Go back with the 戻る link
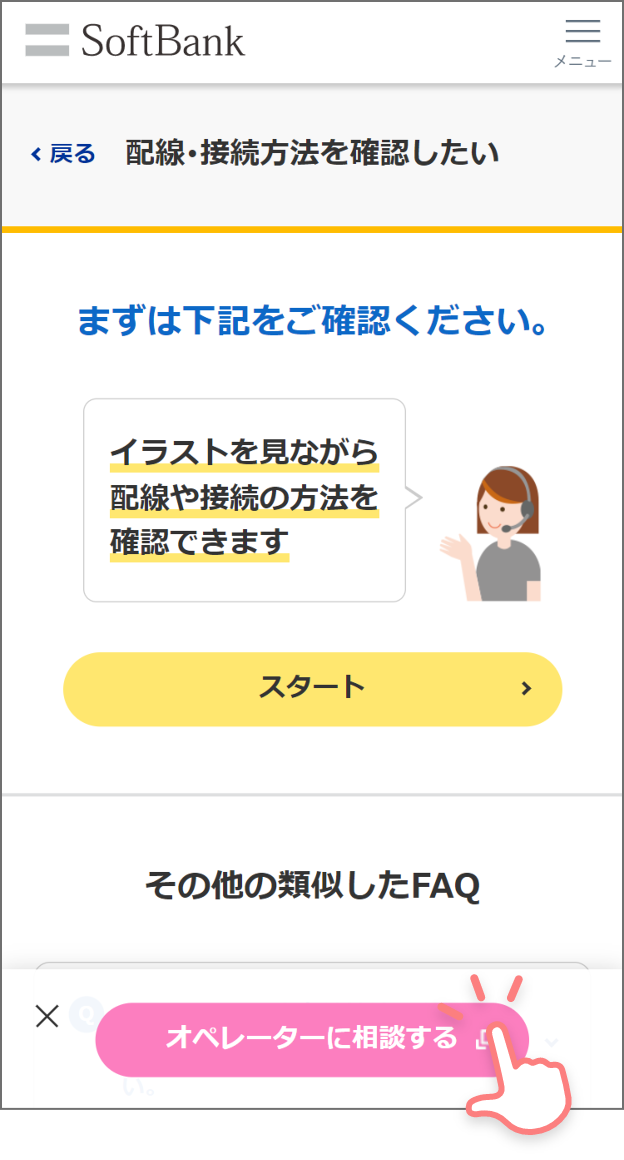 click(x=63, y=154)
